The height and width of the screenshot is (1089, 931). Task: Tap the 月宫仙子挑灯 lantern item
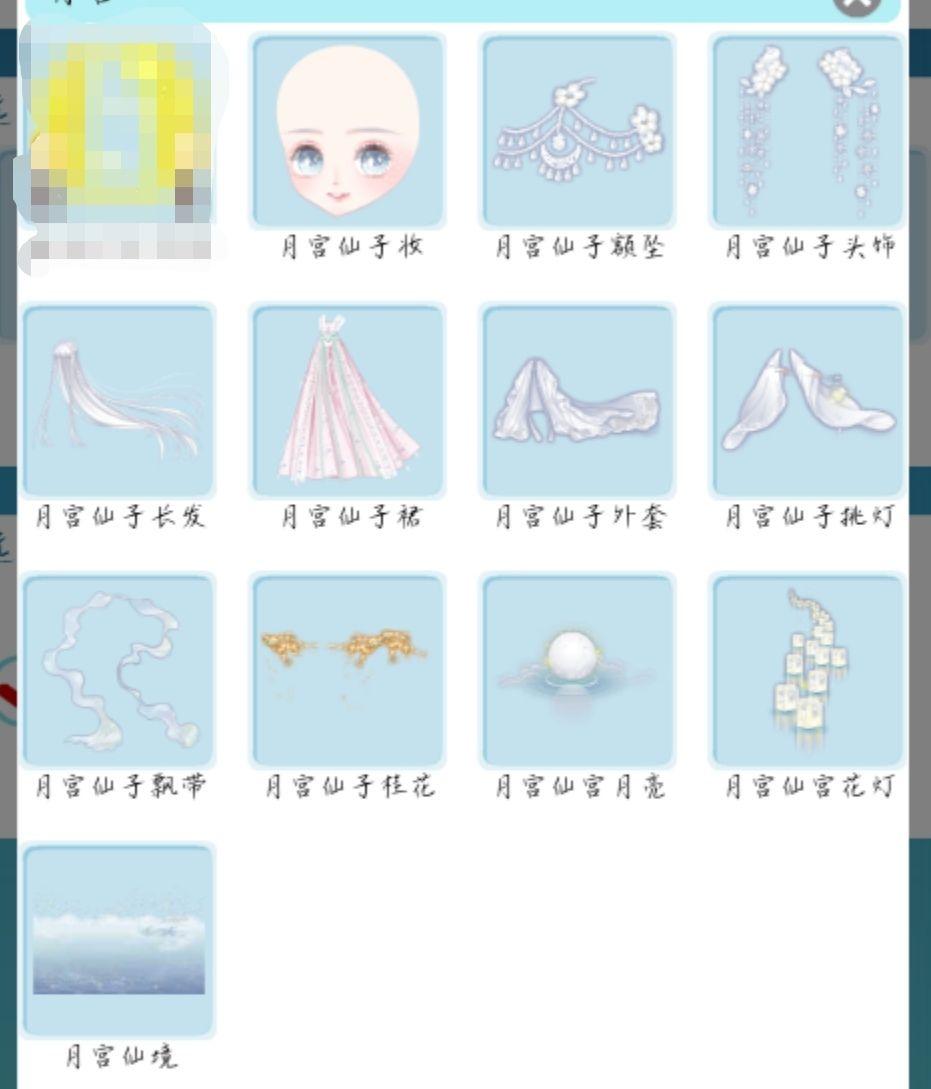807,400
